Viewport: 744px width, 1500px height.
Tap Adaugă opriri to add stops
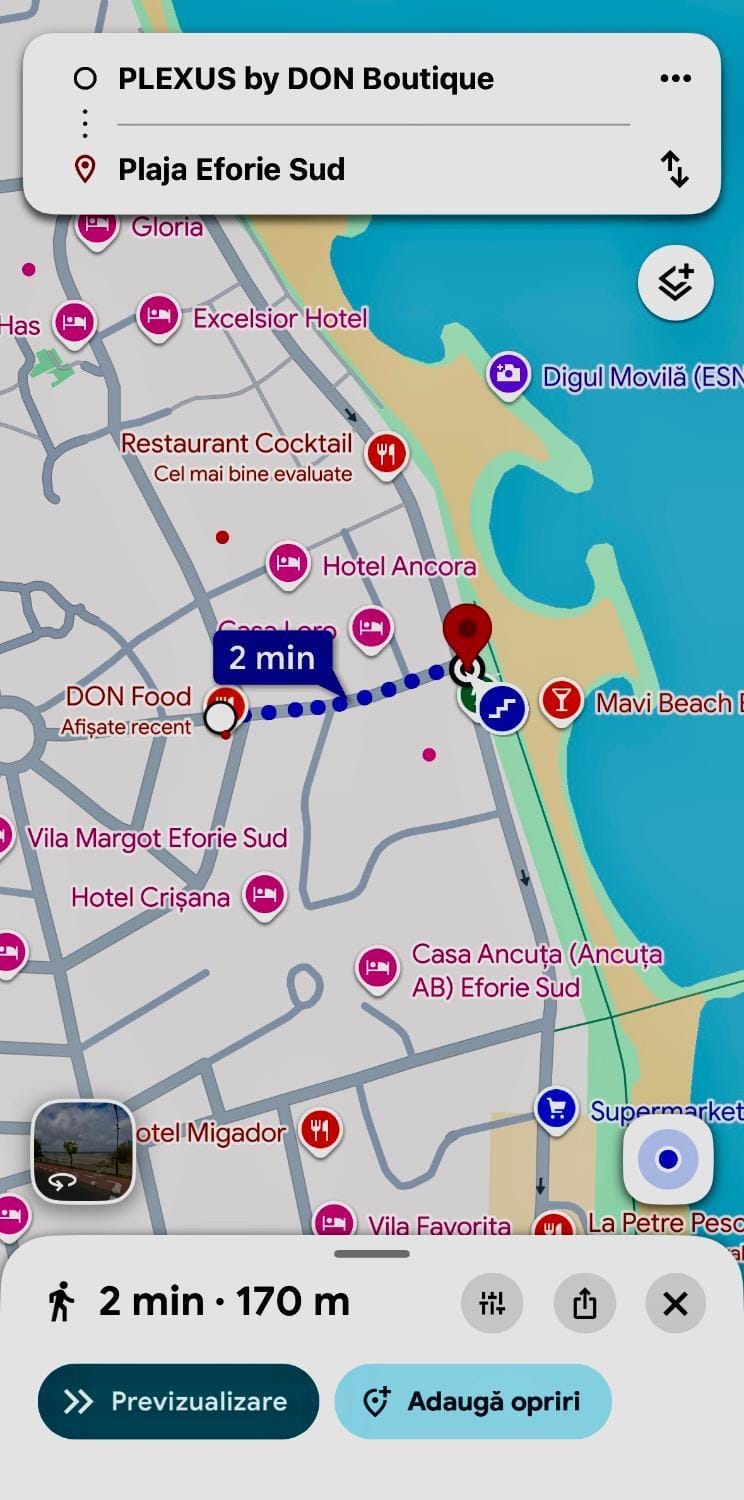[473, 1401]
